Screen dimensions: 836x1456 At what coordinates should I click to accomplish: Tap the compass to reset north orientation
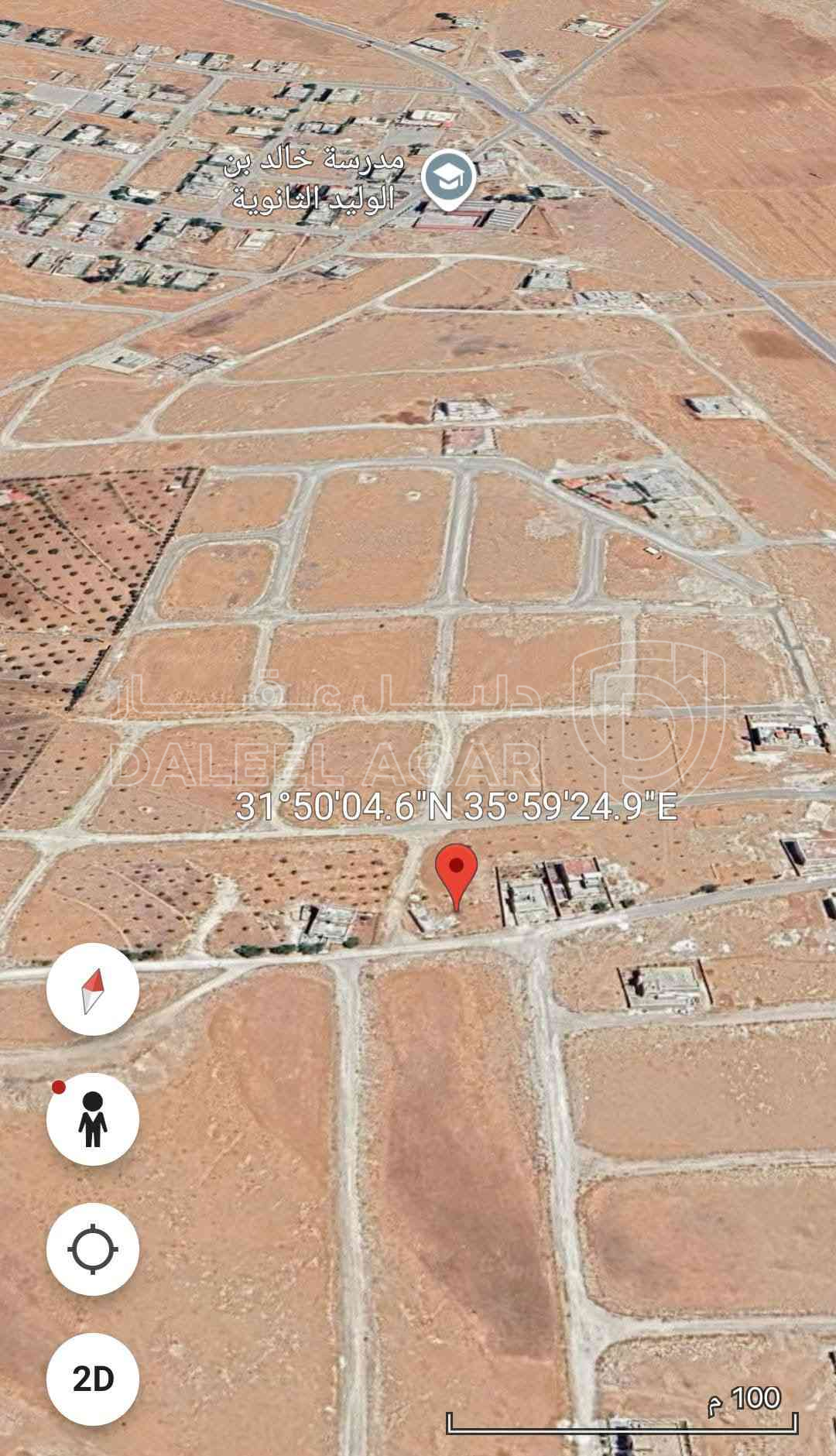93,990
